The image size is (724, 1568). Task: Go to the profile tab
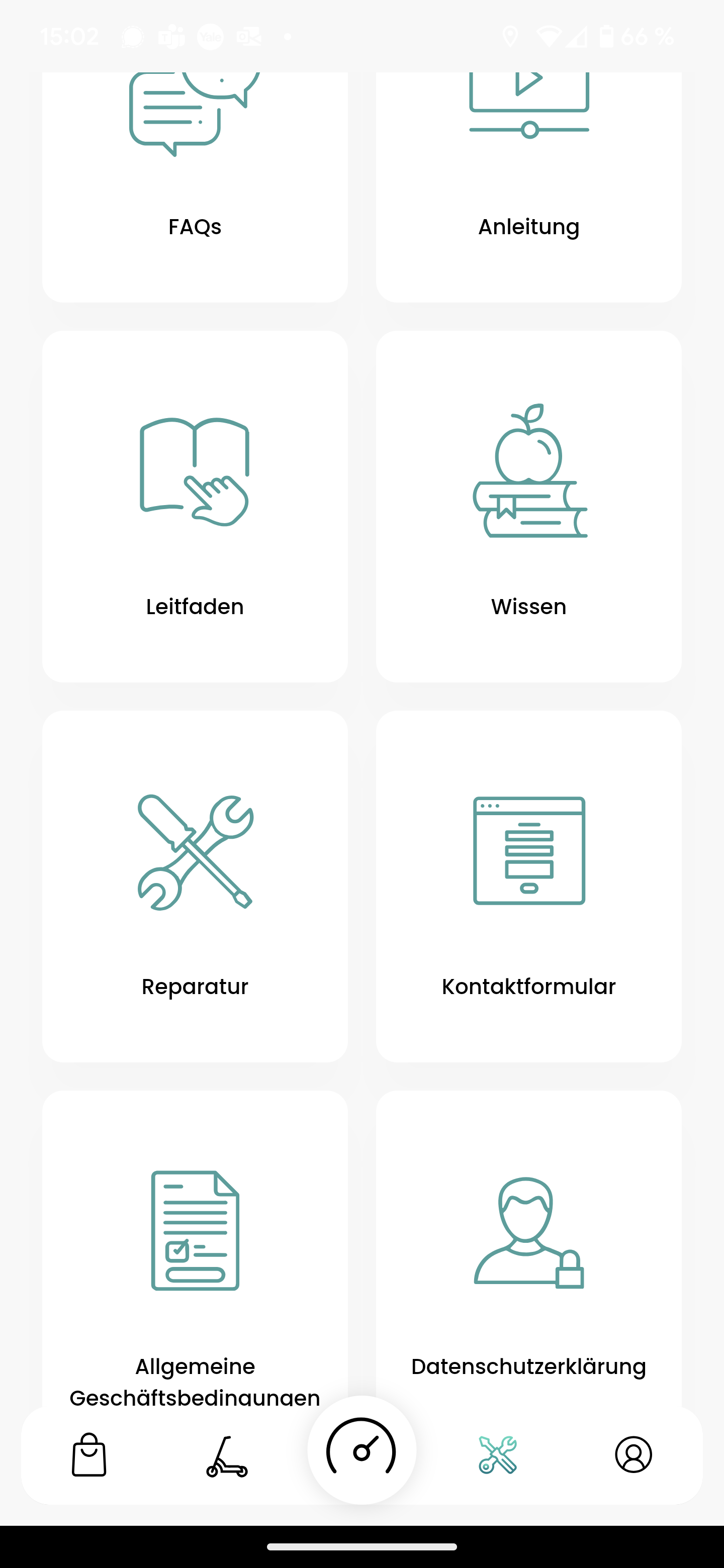coord(633,1455)
